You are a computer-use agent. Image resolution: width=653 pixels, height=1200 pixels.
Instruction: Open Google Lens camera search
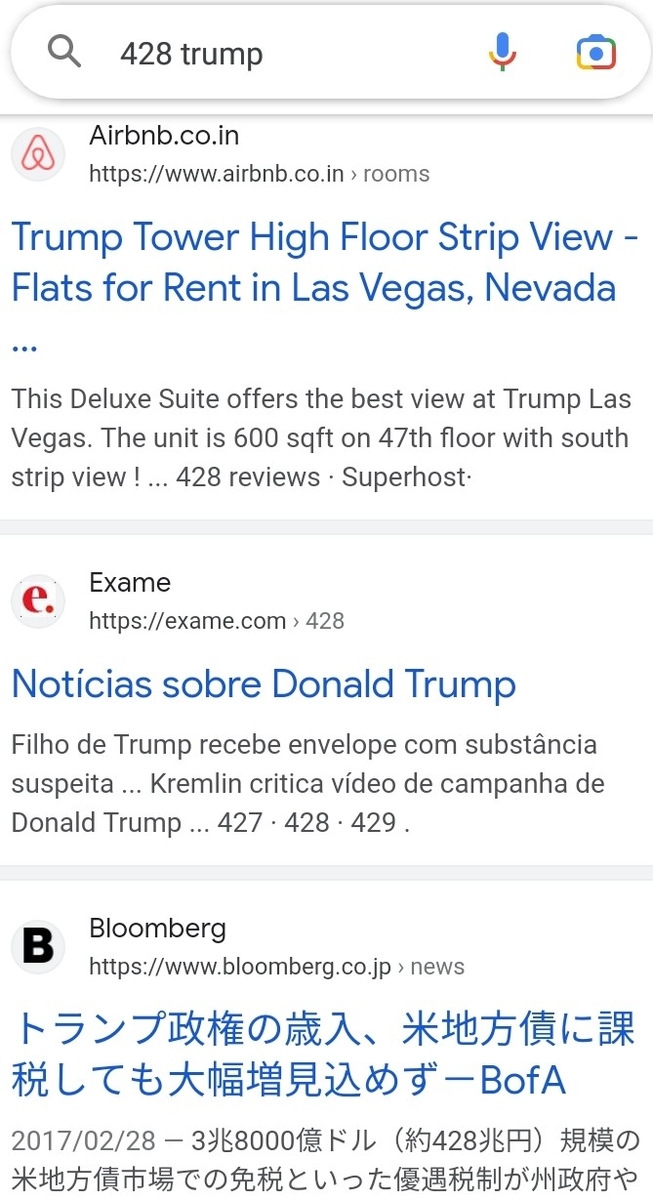[596, 52]
